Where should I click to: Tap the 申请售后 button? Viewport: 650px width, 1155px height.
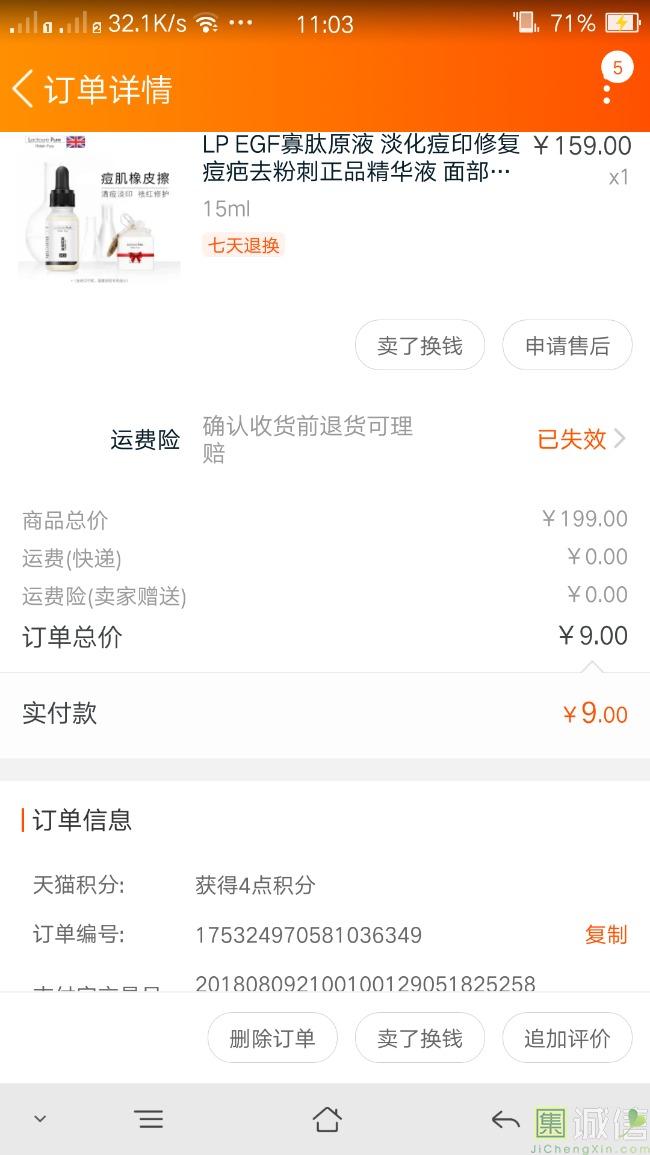click(567, 346)
